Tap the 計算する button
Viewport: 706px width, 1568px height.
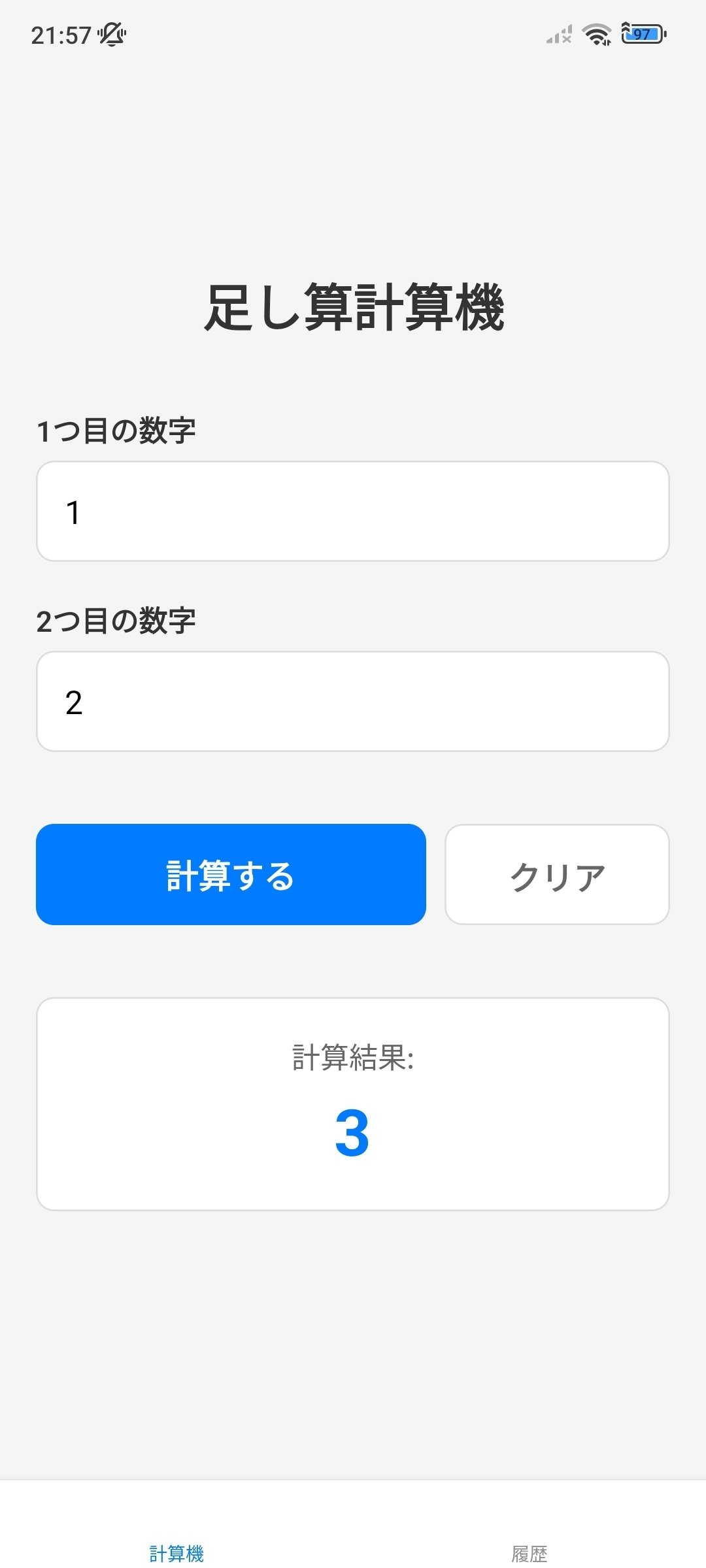231,874
